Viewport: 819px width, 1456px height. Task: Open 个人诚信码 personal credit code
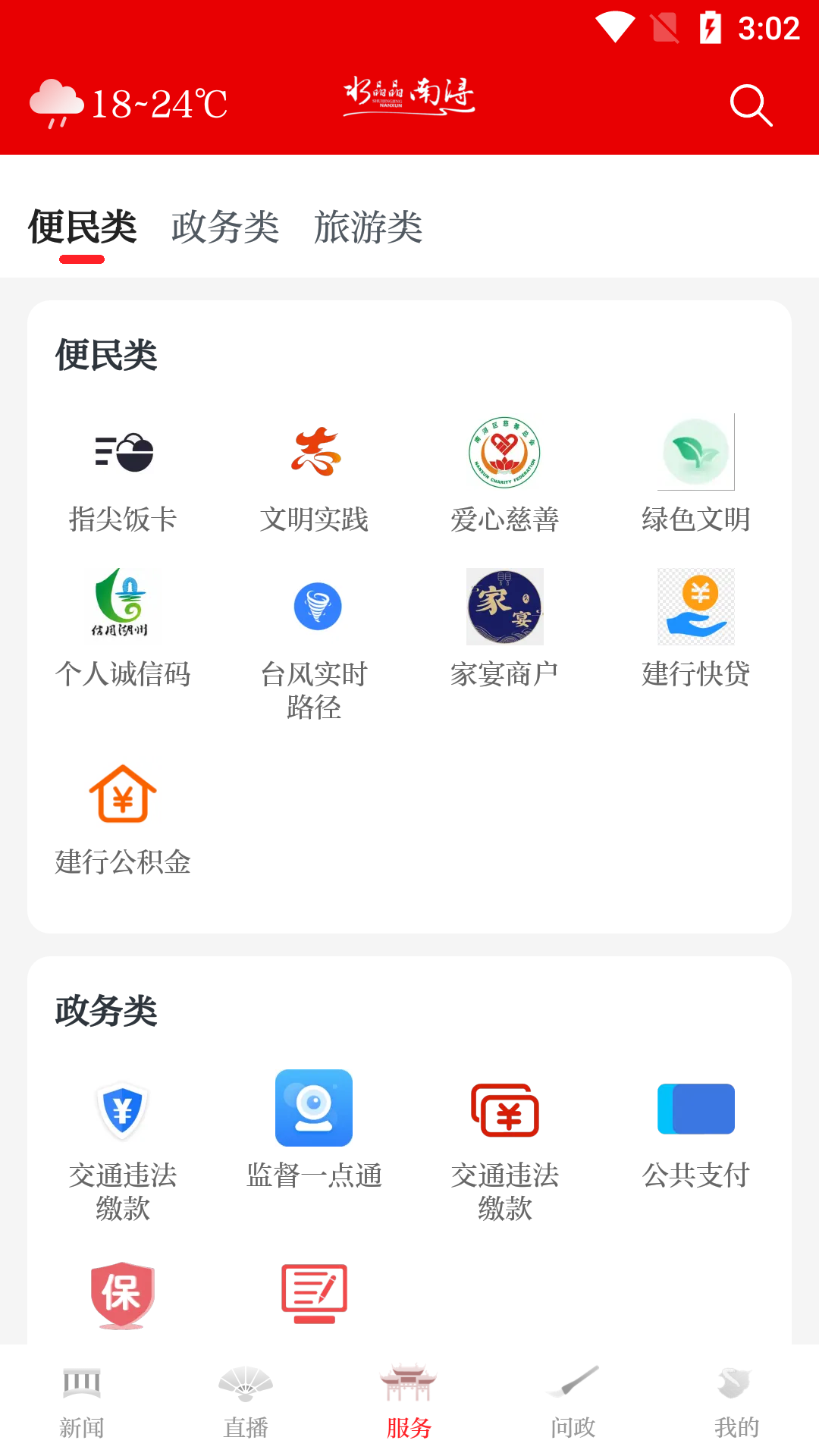[x=124, y=606]
